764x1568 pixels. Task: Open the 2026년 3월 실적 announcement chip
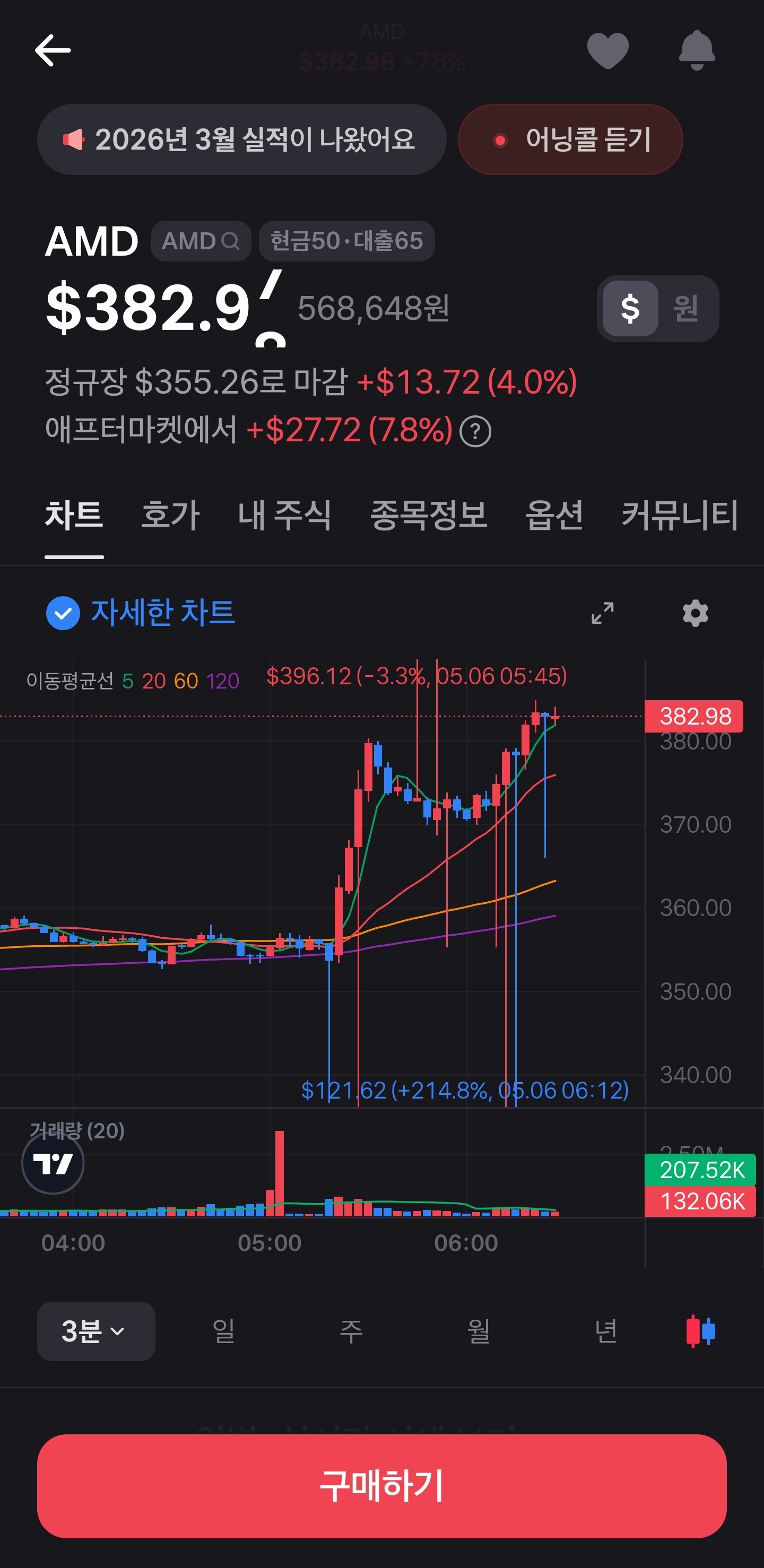[x=242, y=140]
